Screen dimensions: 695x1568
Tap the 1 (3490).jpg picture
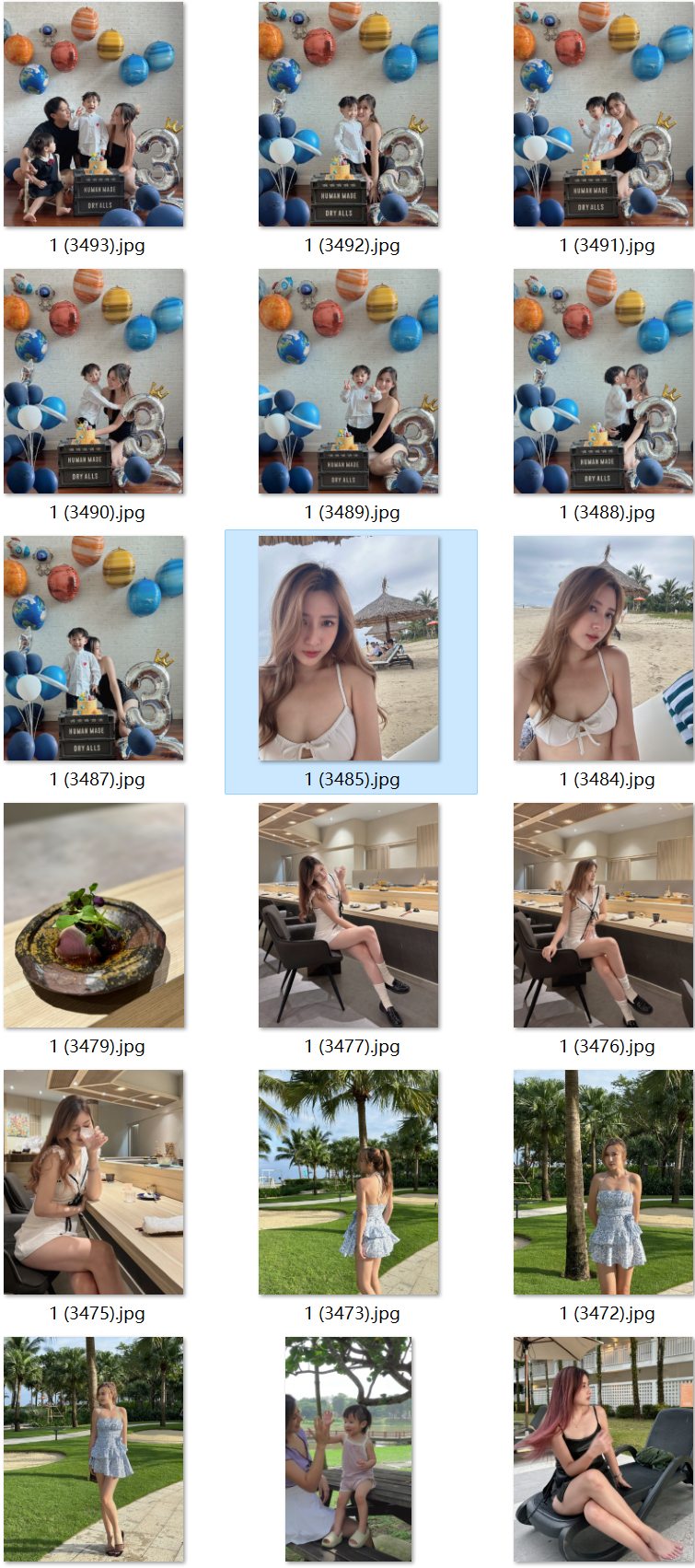click(x=94, y=381)
